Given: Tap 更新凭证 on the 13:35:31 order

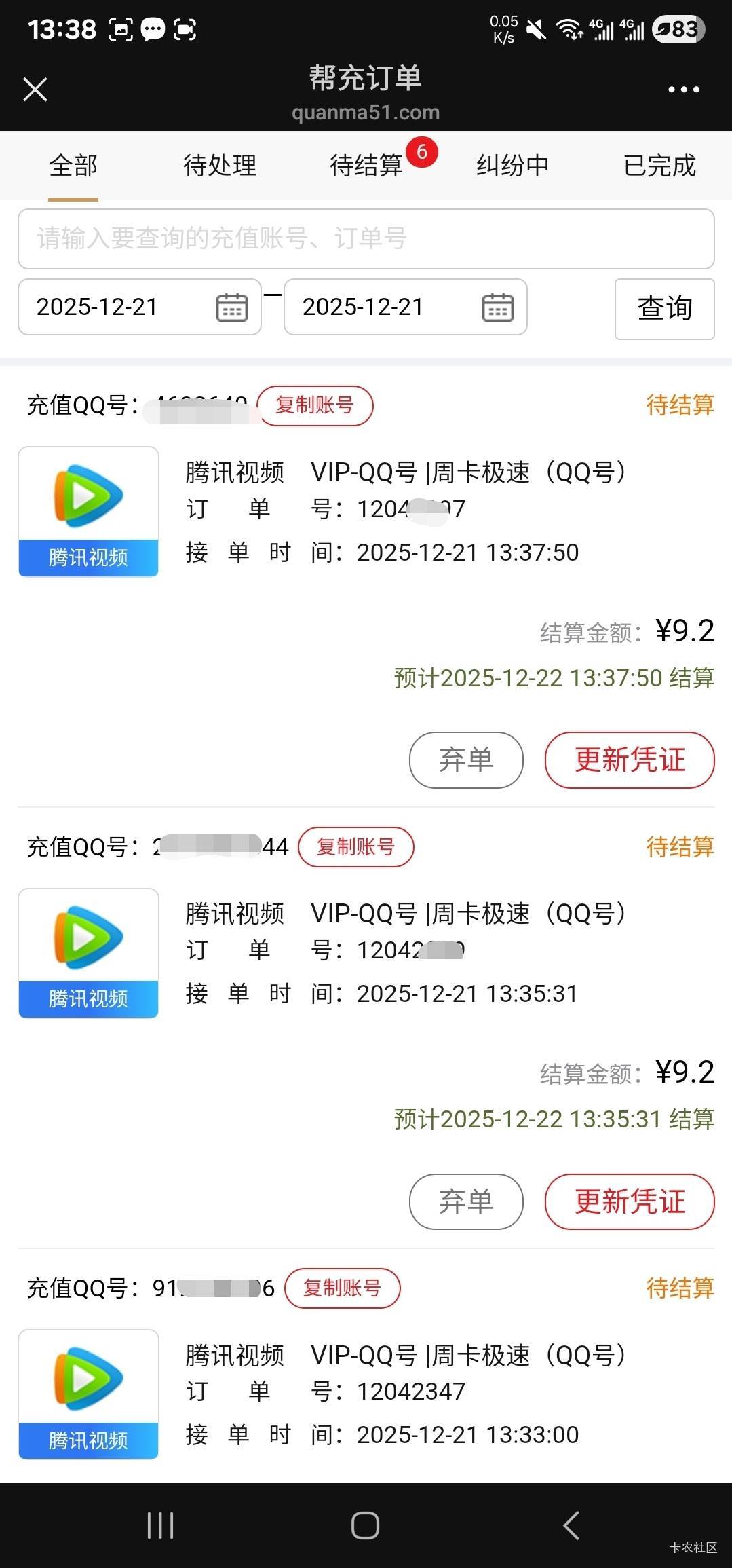Looking at the screenshot, I should click(630, 1201).
